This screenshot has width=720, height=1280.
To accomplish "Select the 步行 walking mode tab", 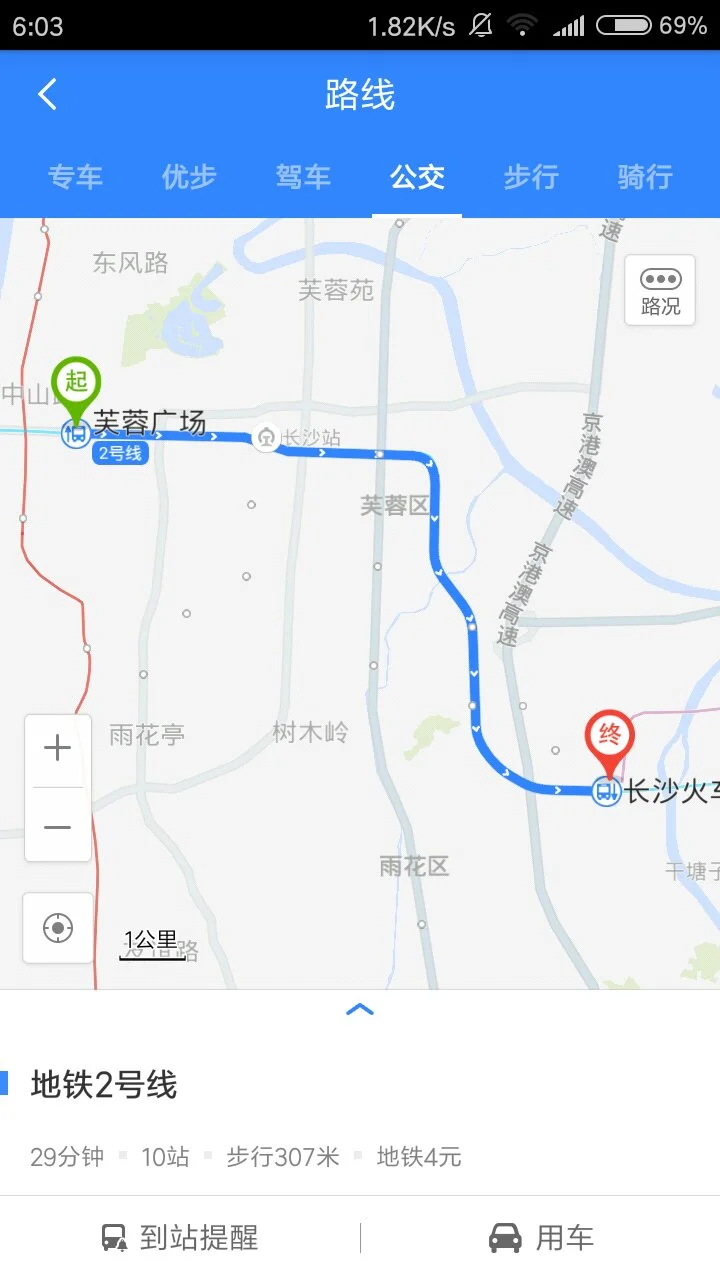I will tap(530, 177).
